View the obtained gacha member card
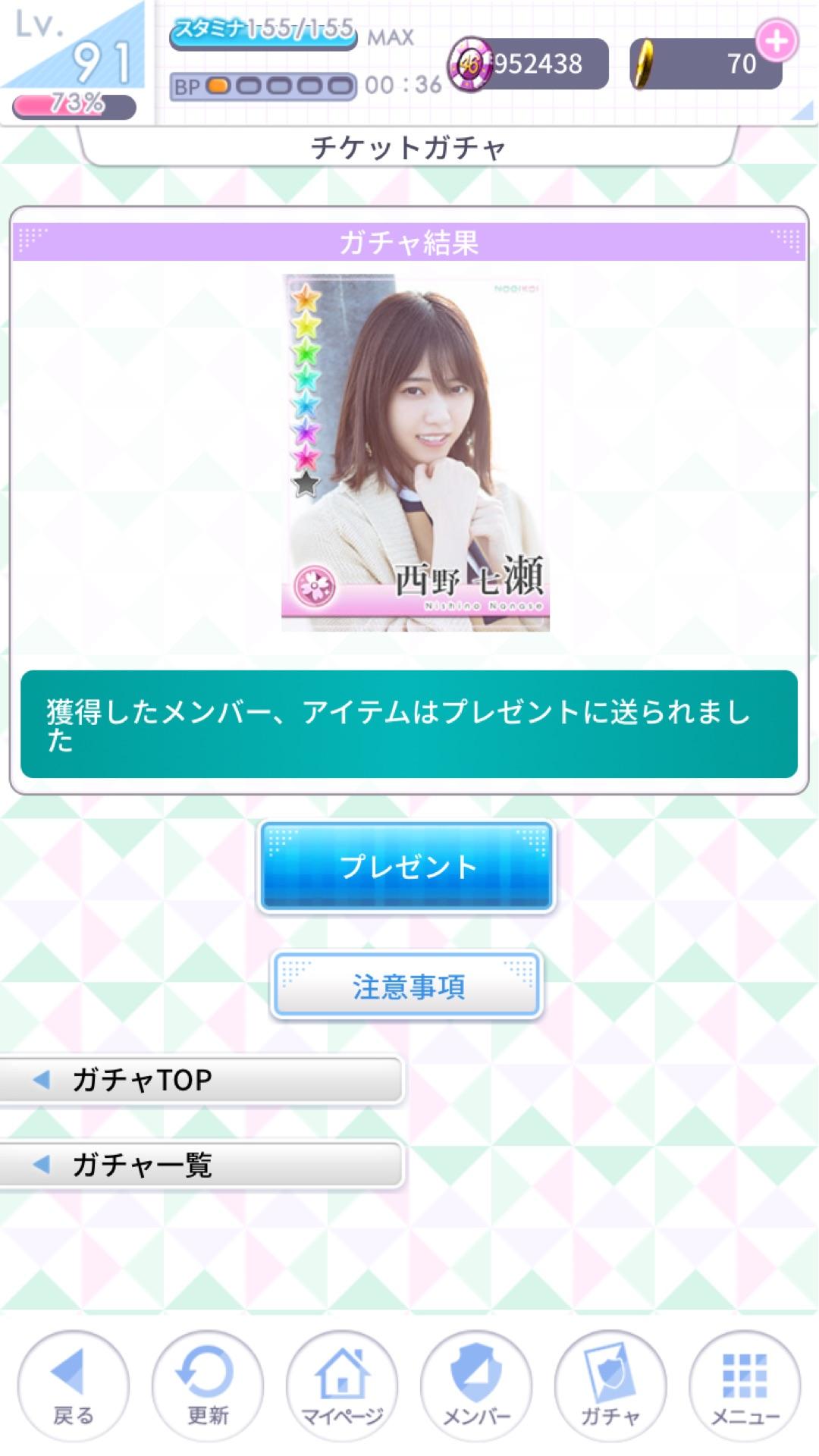 click(x=416, y=453)
